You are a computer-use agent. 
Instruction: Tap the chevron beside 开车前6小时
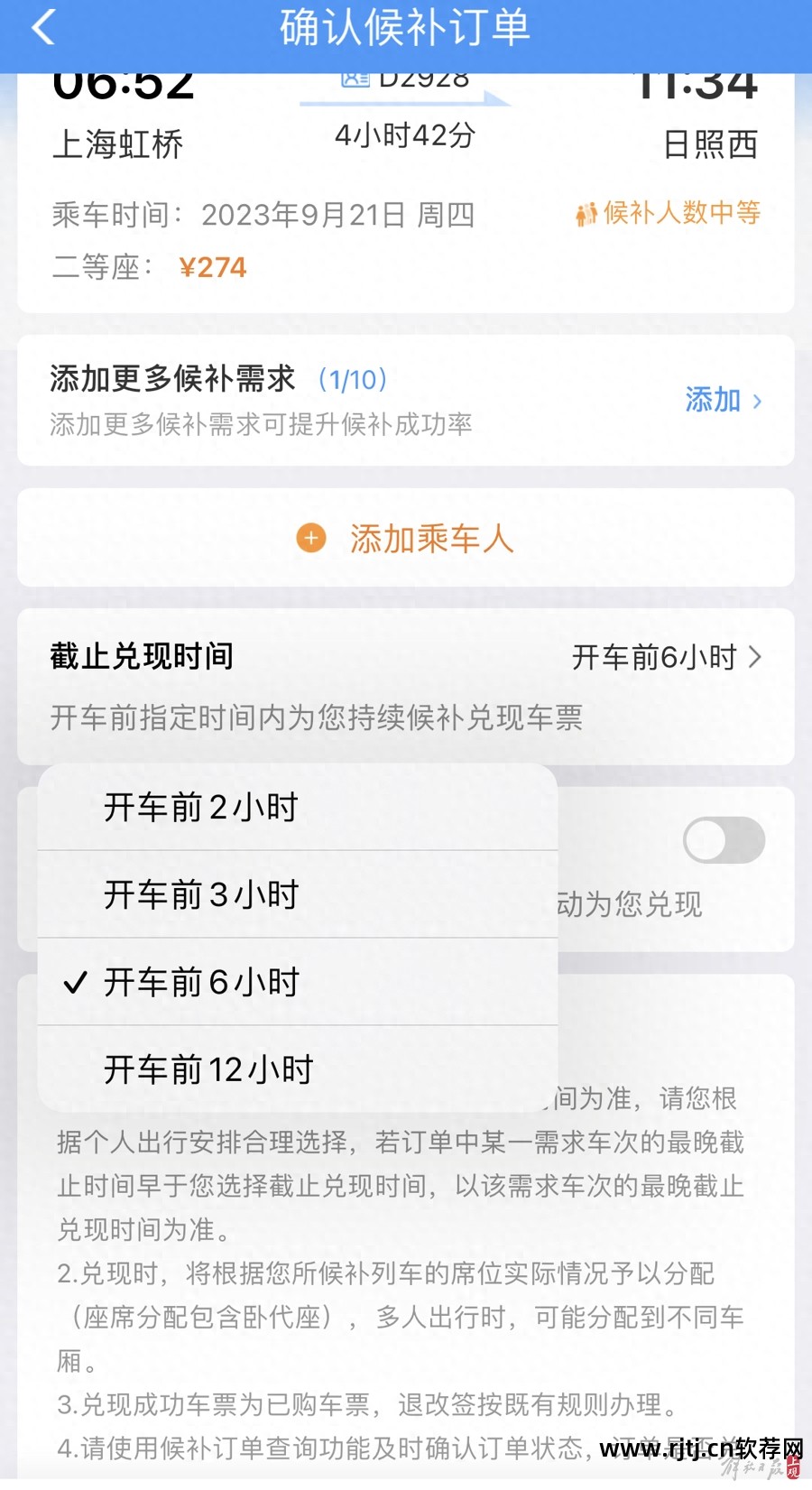click(755, 658)
